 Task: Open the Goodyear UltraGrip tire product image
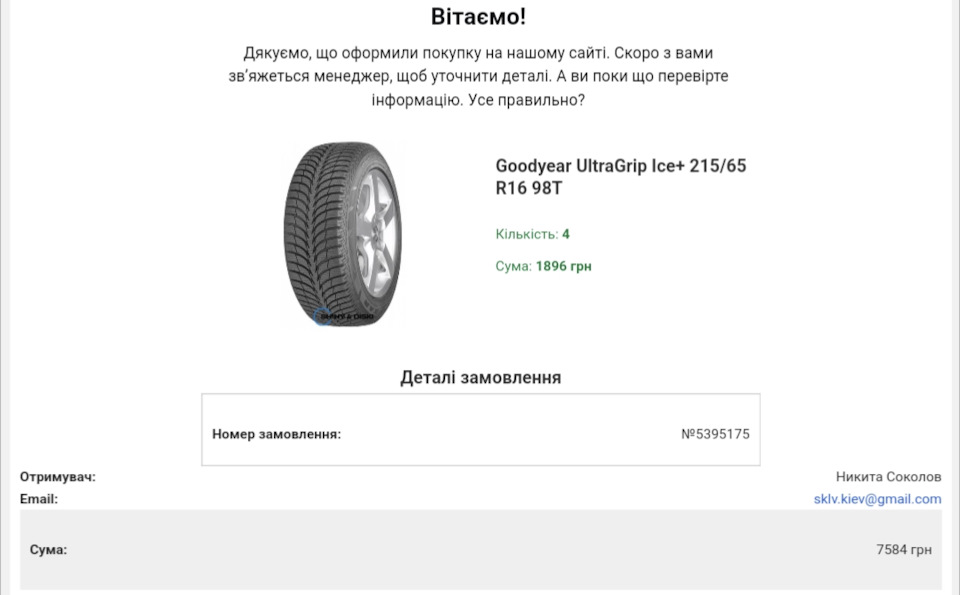342,234
